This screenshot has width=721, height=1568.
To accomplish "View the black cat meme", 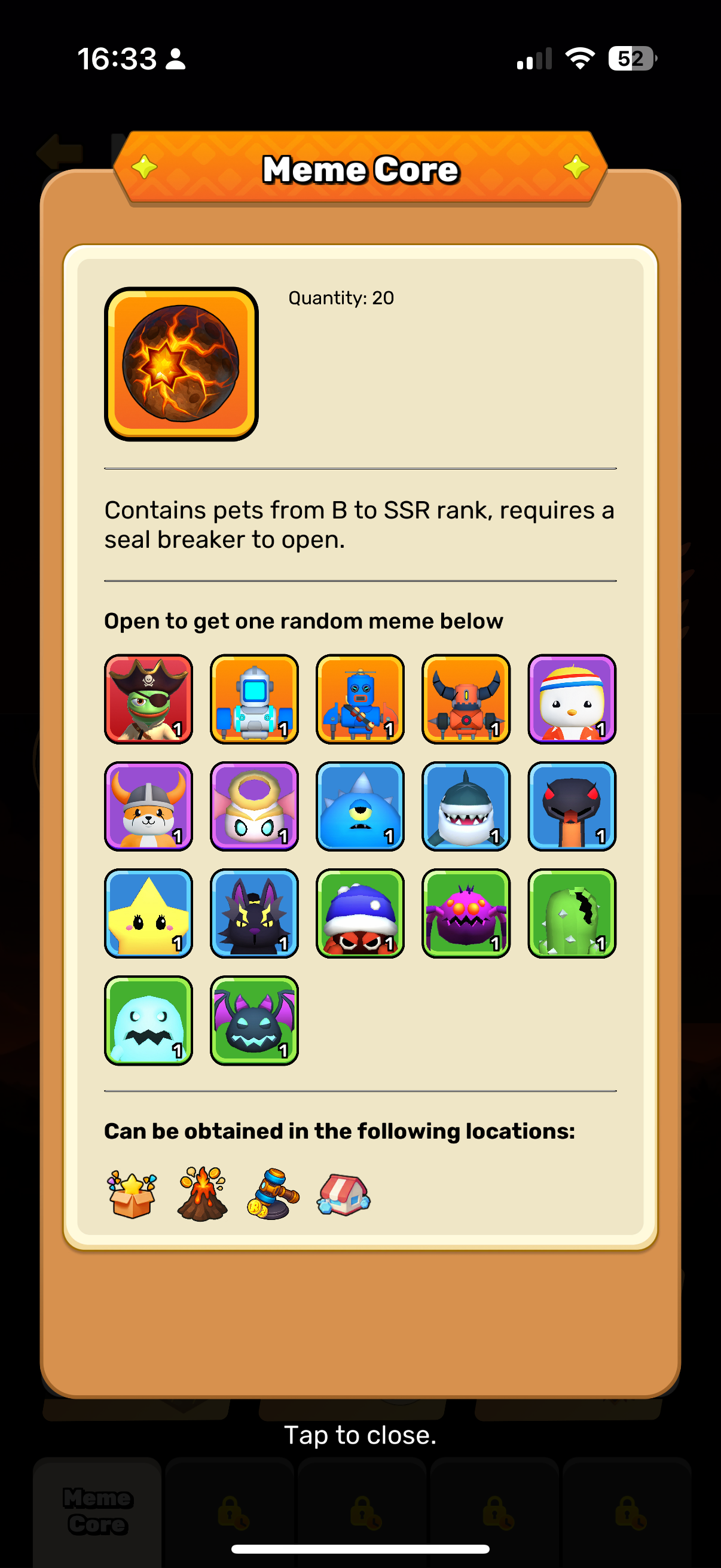I will click(254, 913).
